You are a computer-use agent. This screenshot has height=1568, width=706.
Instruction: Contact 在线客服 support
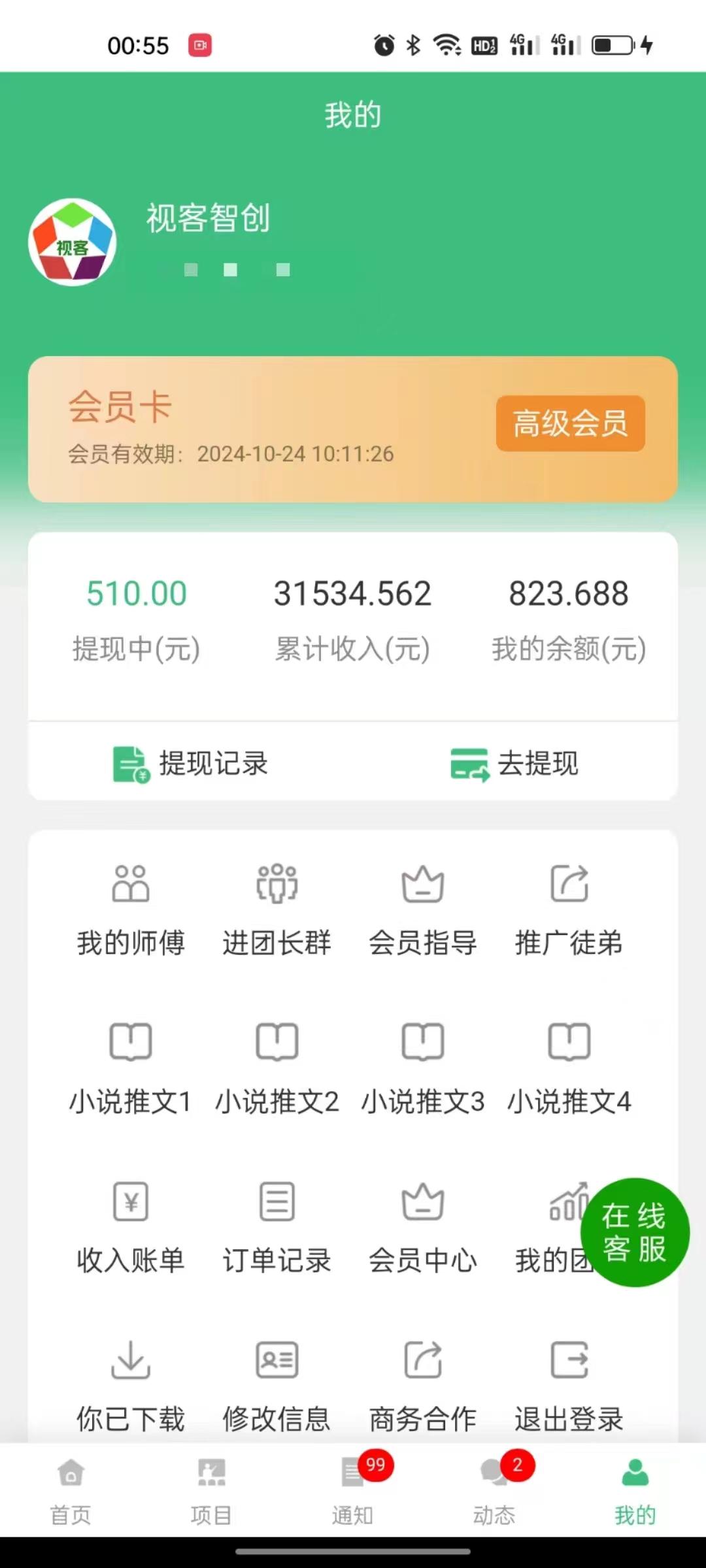(x=634, y=1232)
